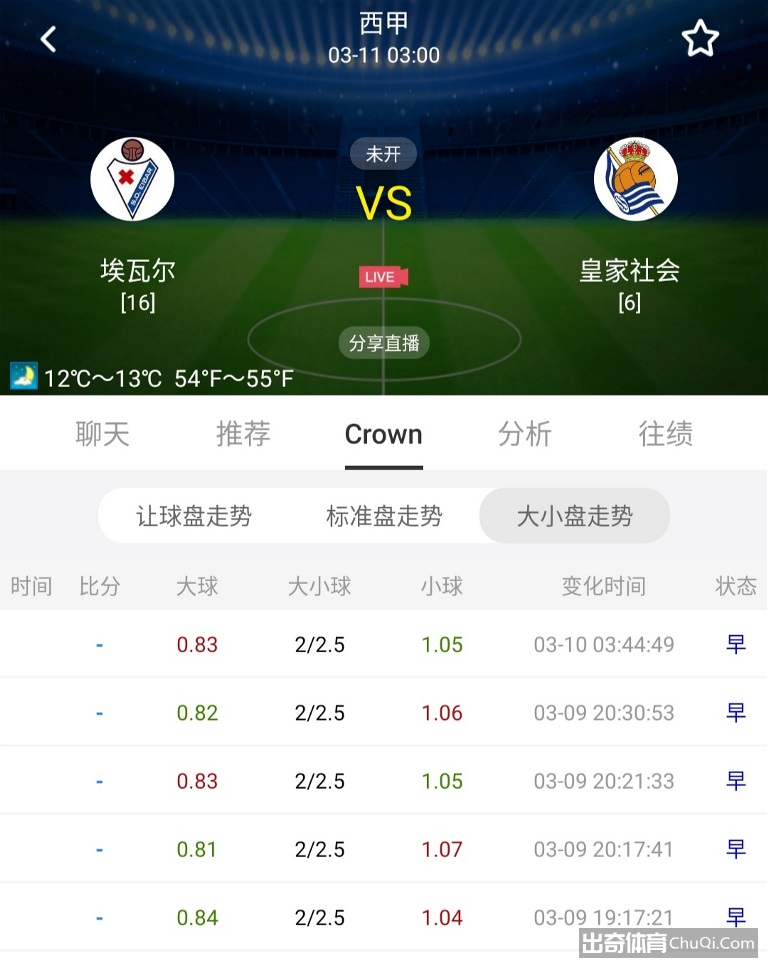The image size is (768, 968).
Task: Go back using the top-left arrow
Action: (x=48, y=40)
